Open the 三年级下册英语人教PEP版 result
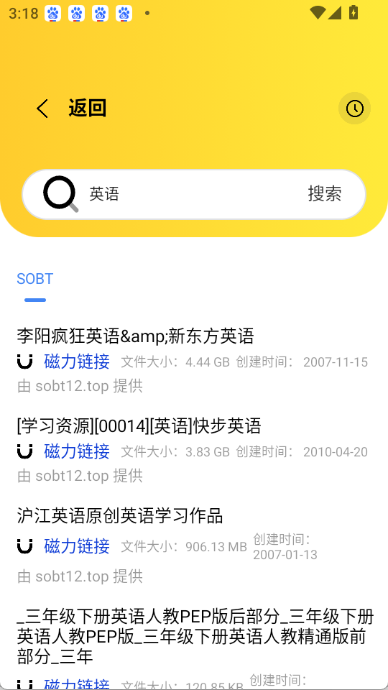388x690 pixels. [x=195, y=637]
